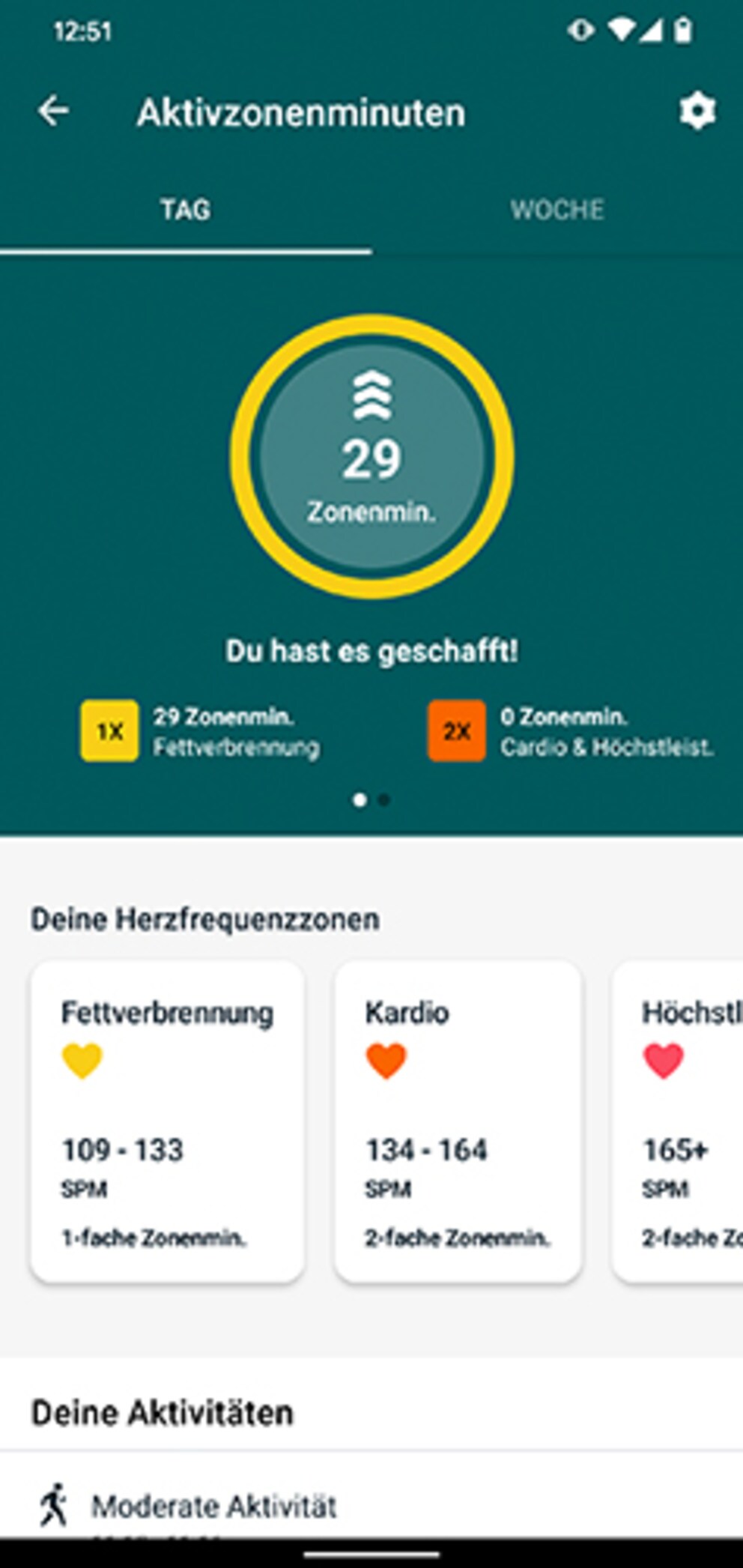Select the TAG tab
This screenshot has height=1568, width=743.
tap(185, 210)
